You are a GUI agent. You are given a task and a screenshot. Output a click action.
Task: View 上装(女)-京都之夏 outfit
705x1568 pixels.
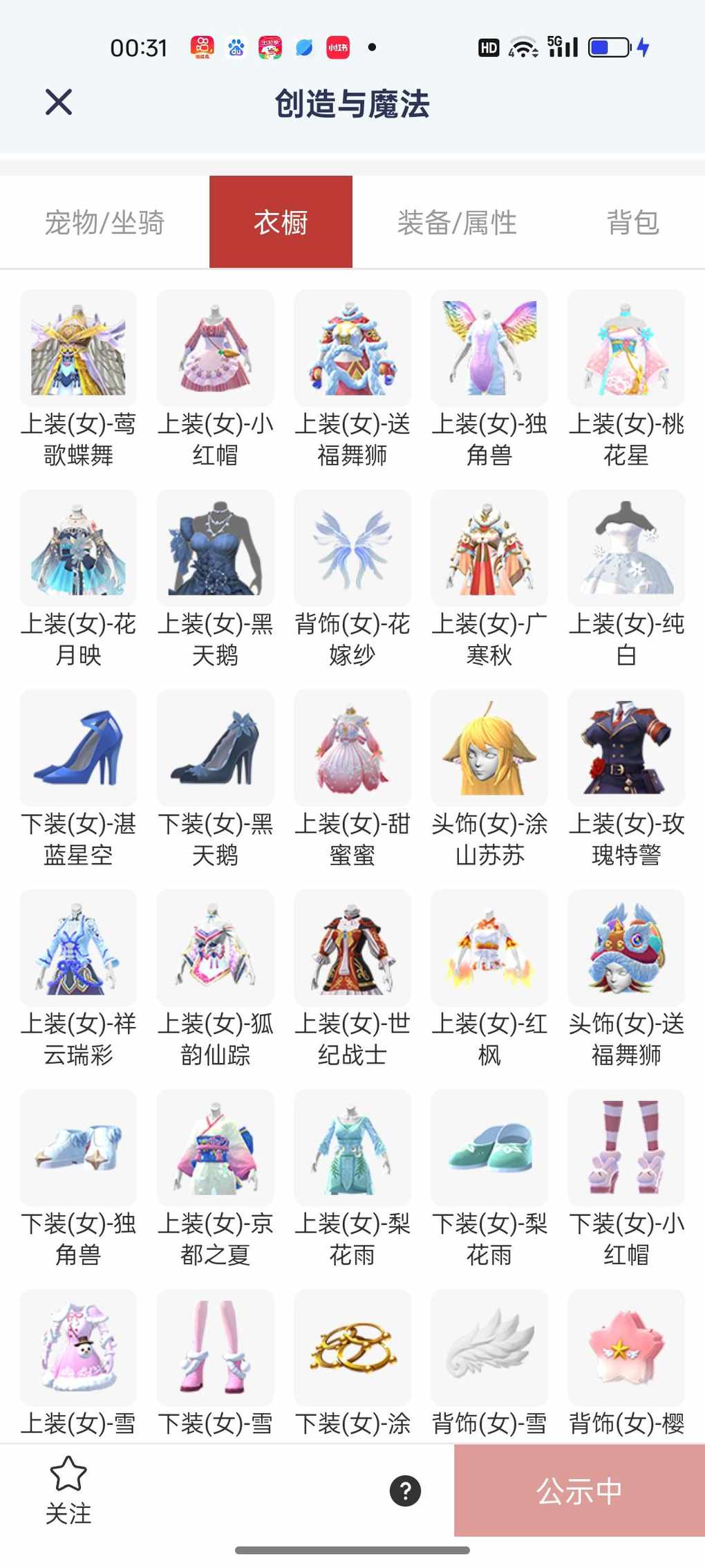tap(215, 1148)
